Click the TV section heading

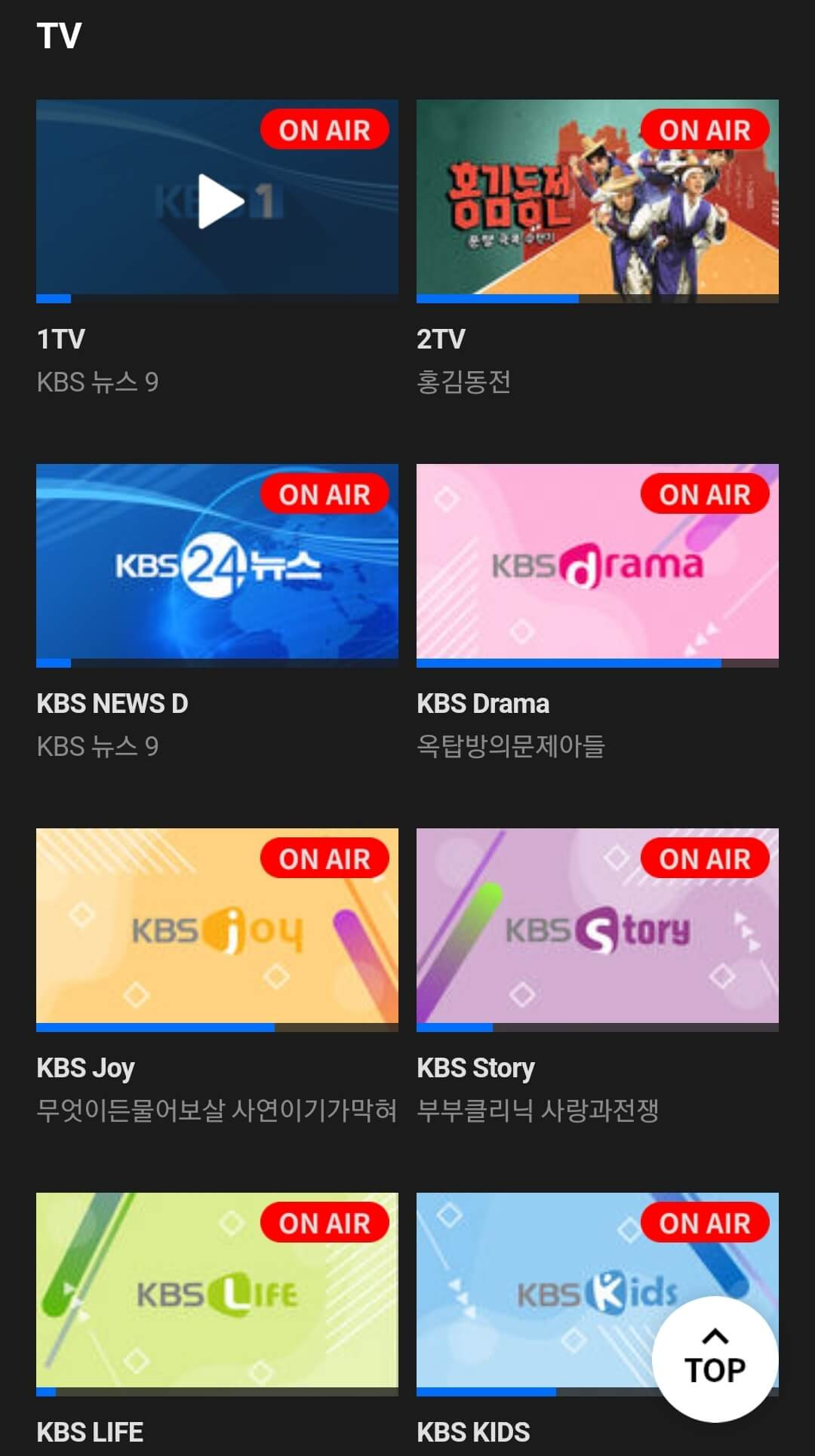point(60,33)
